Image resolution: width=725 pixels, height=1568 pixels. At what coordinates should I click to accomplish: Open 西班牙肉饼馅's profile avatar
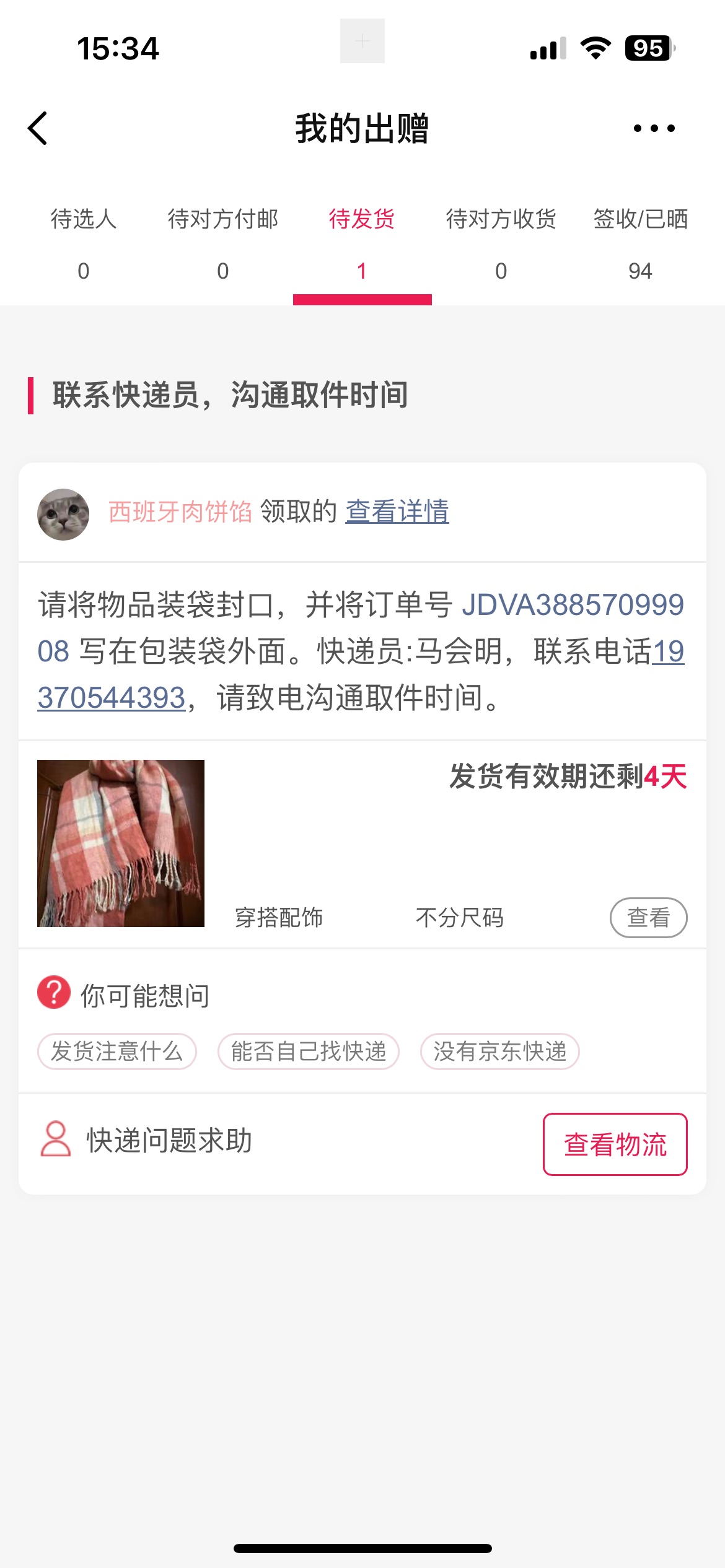click(63, 514)
